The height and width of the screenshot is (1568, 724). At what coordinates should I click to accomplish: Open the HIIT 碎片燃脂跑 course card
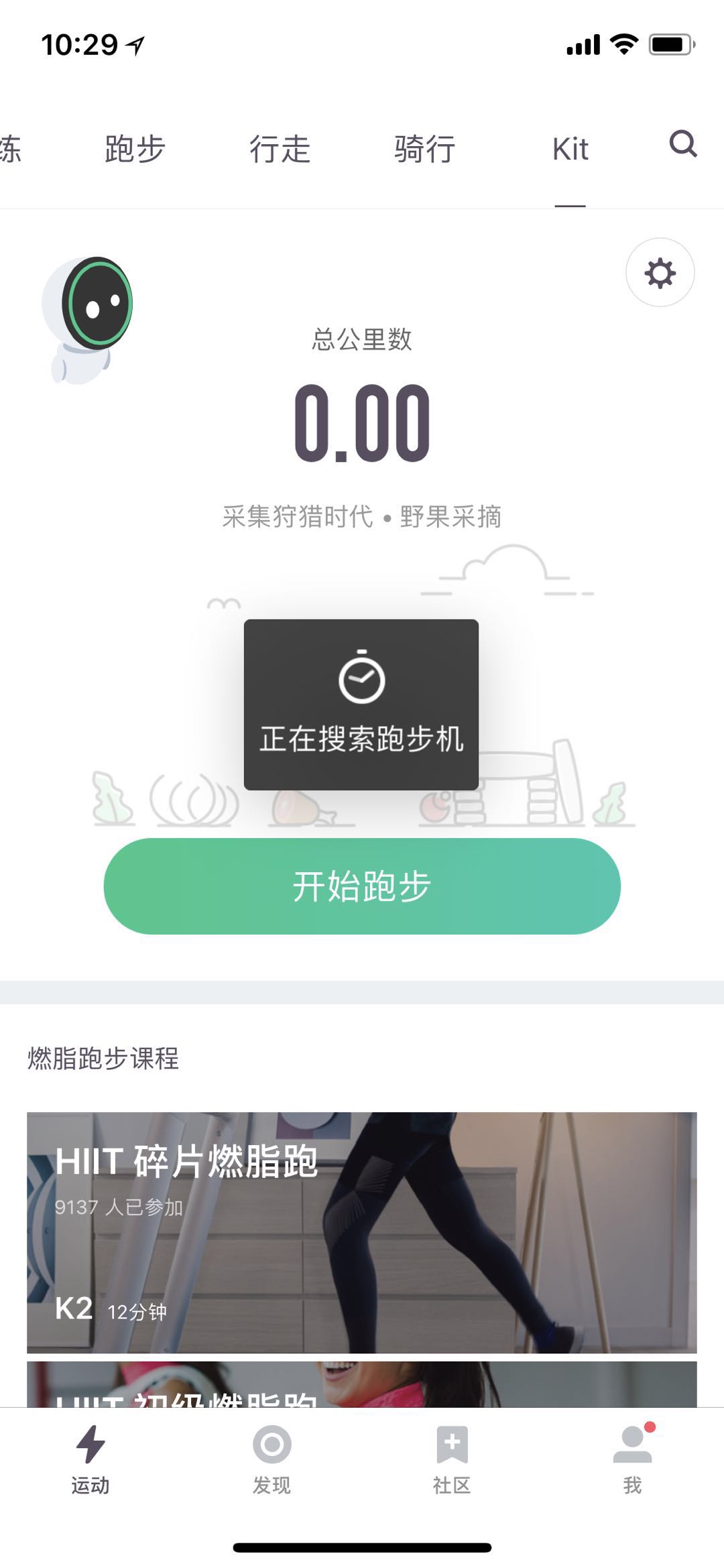[362, 1232]
